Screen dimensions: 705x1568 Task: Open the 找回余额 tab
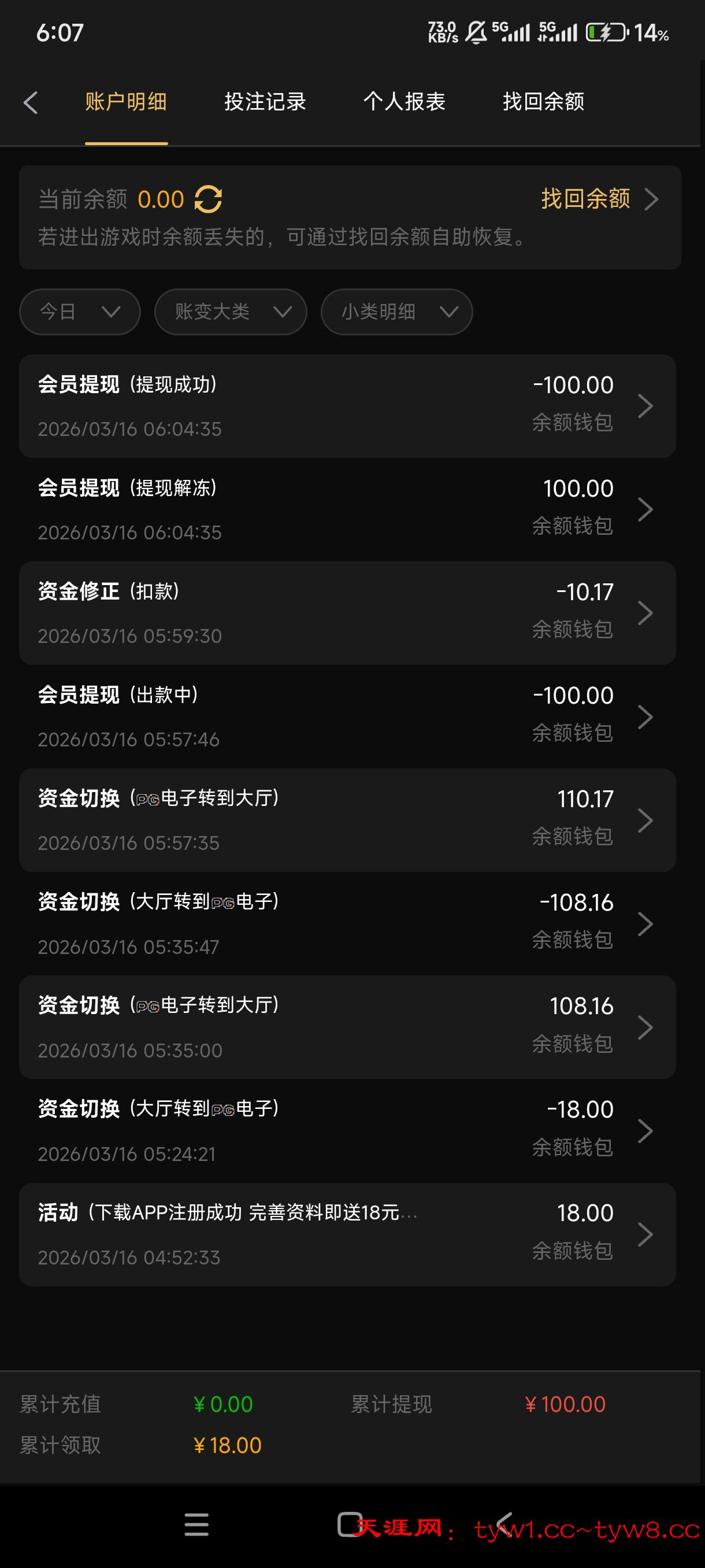click(543, 102)
